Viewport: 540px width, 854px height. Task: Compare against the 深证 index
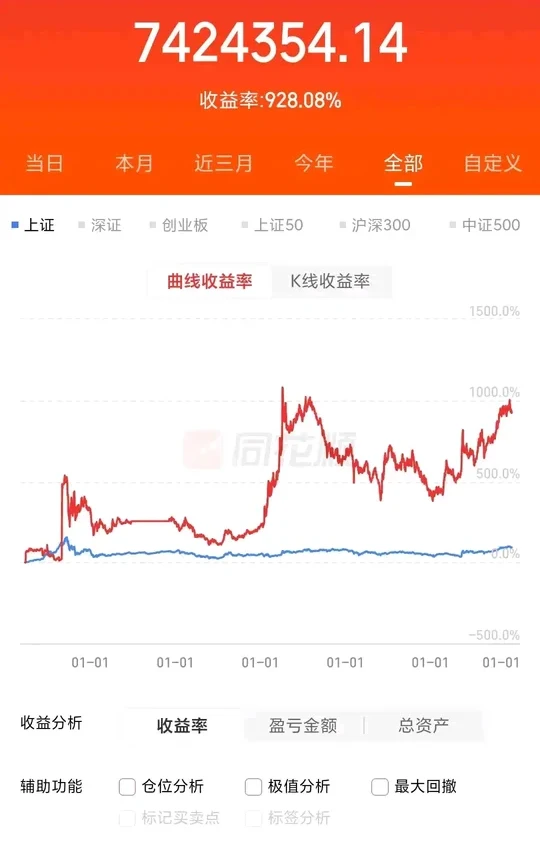point(100,225)
